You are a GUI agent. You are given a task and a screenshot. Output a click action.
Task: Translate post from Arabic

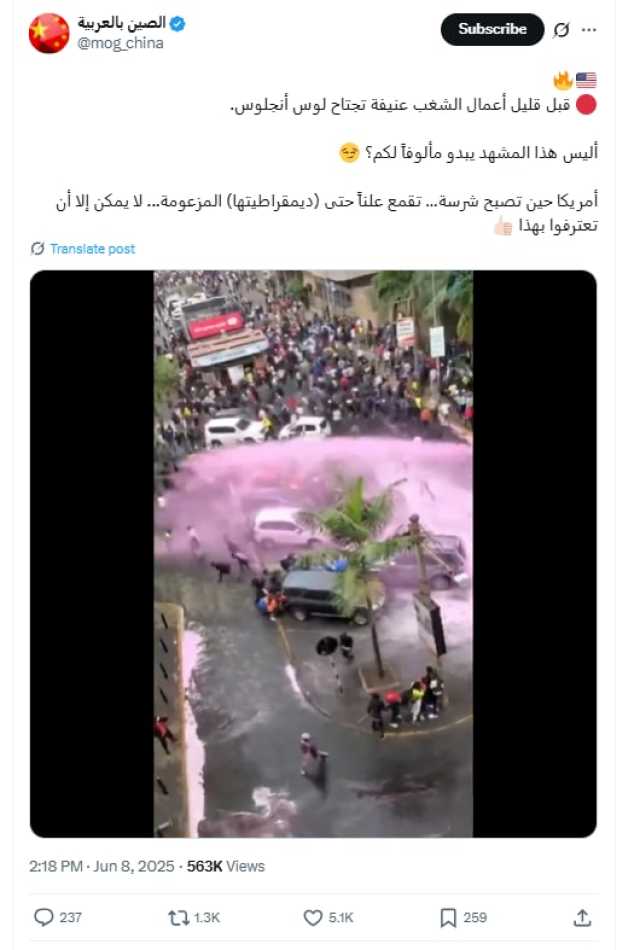(x=92, y=248)
